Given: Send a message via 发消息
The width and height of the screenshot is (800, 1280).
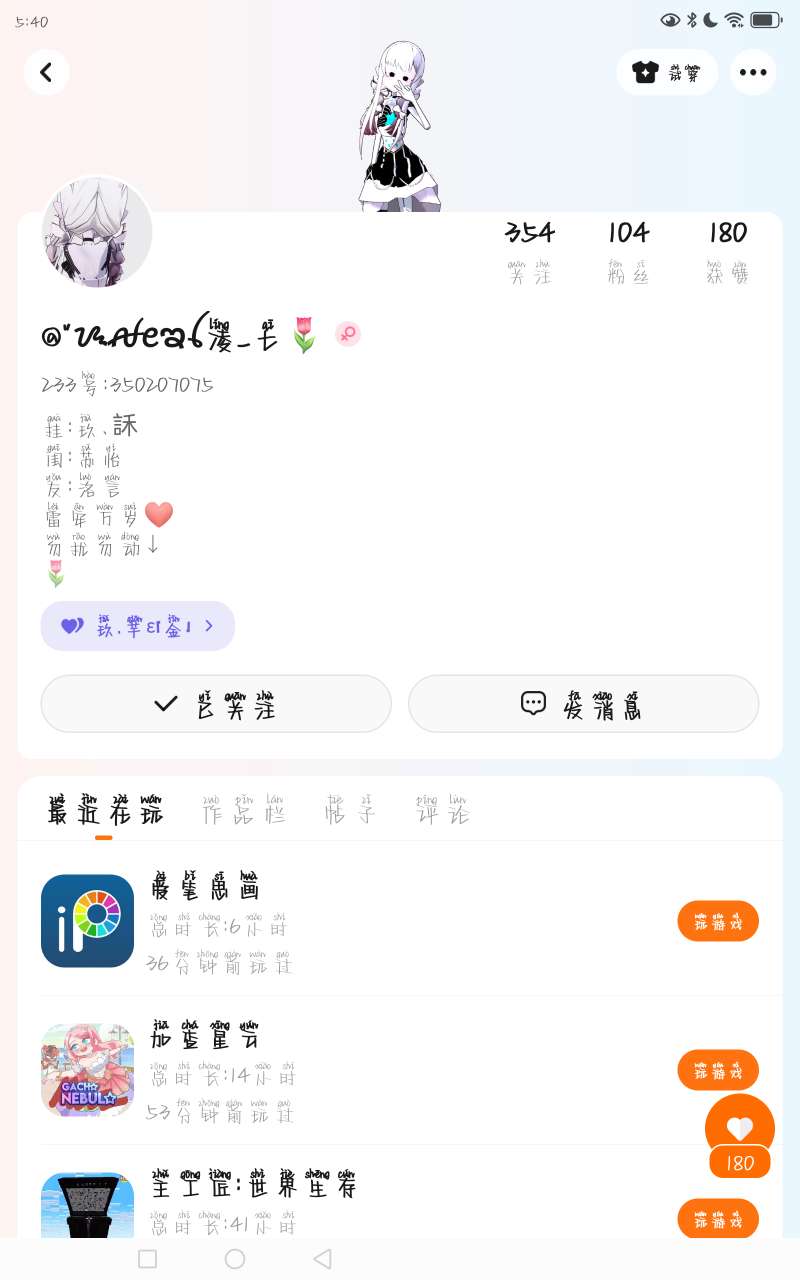Looking at the screenshot, I should pos(584,704).
